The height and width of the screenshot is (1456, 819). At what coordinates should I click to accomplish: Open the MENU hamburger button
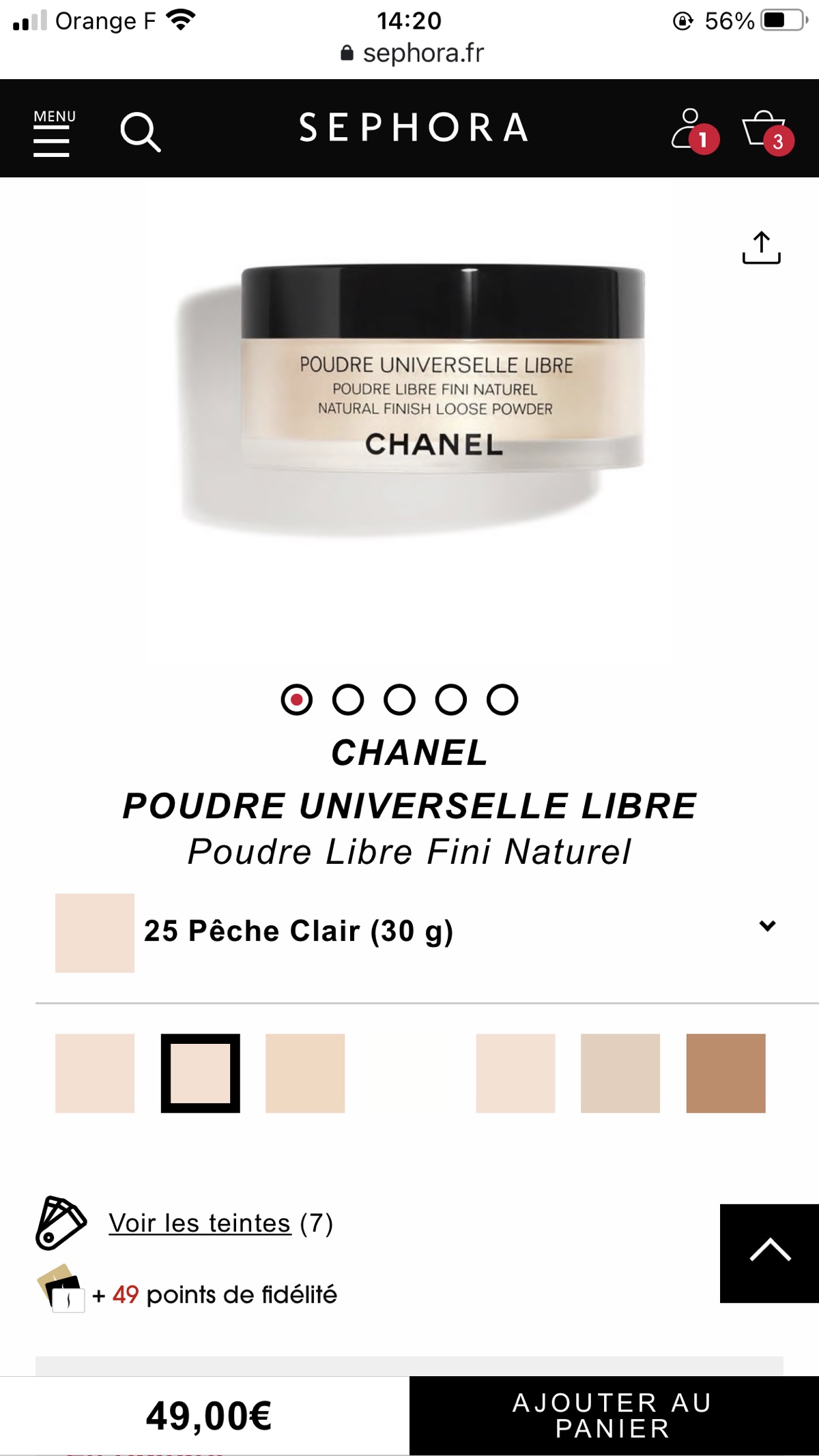[x=54, y=132]
